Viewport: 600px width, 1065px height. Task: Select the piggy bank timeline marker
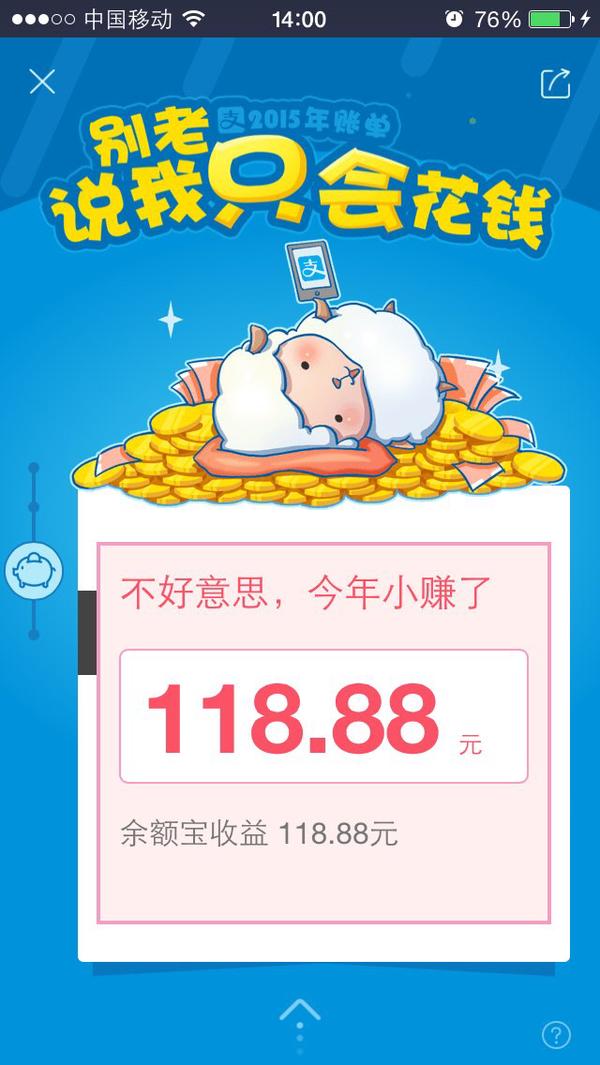[x=34, y=571]
